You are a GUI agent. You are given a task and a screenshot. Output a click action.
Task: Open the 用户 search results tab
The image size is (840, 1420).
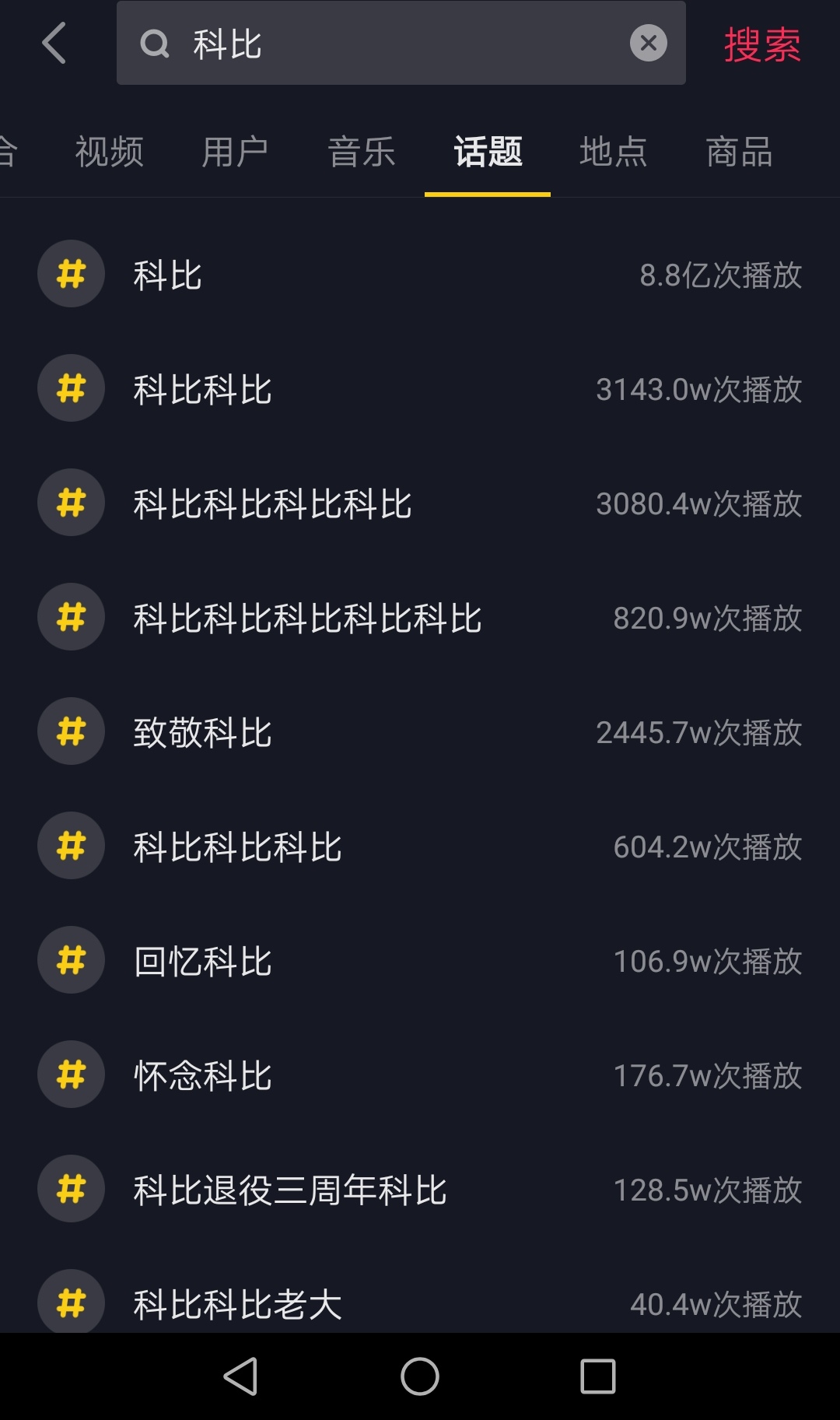coord(236,153)
